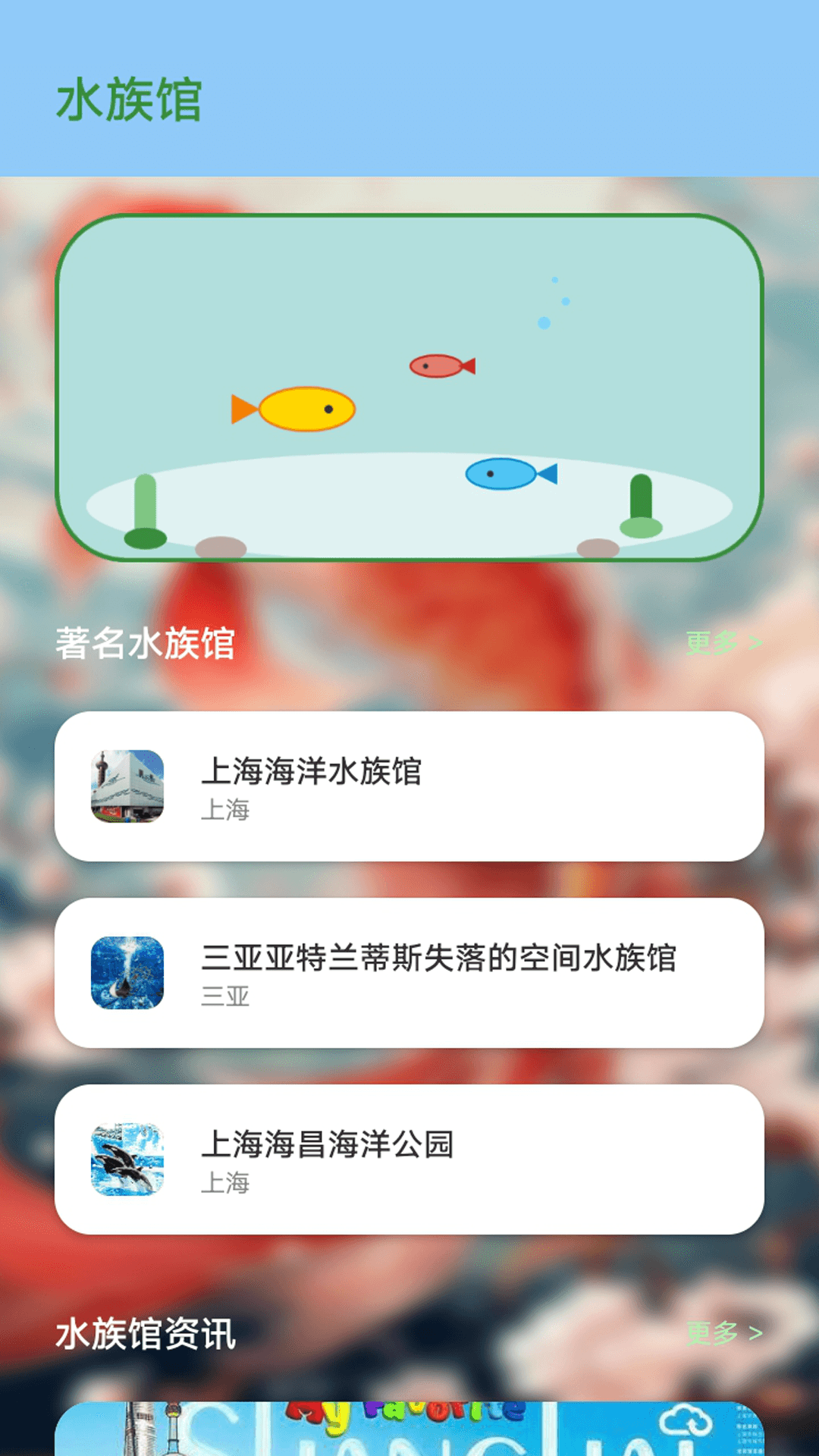Screen dimensions: 819x1456
Task: Tap the Shanghai article thumbnail at the bottom
Action: (x=409, y=1437)
